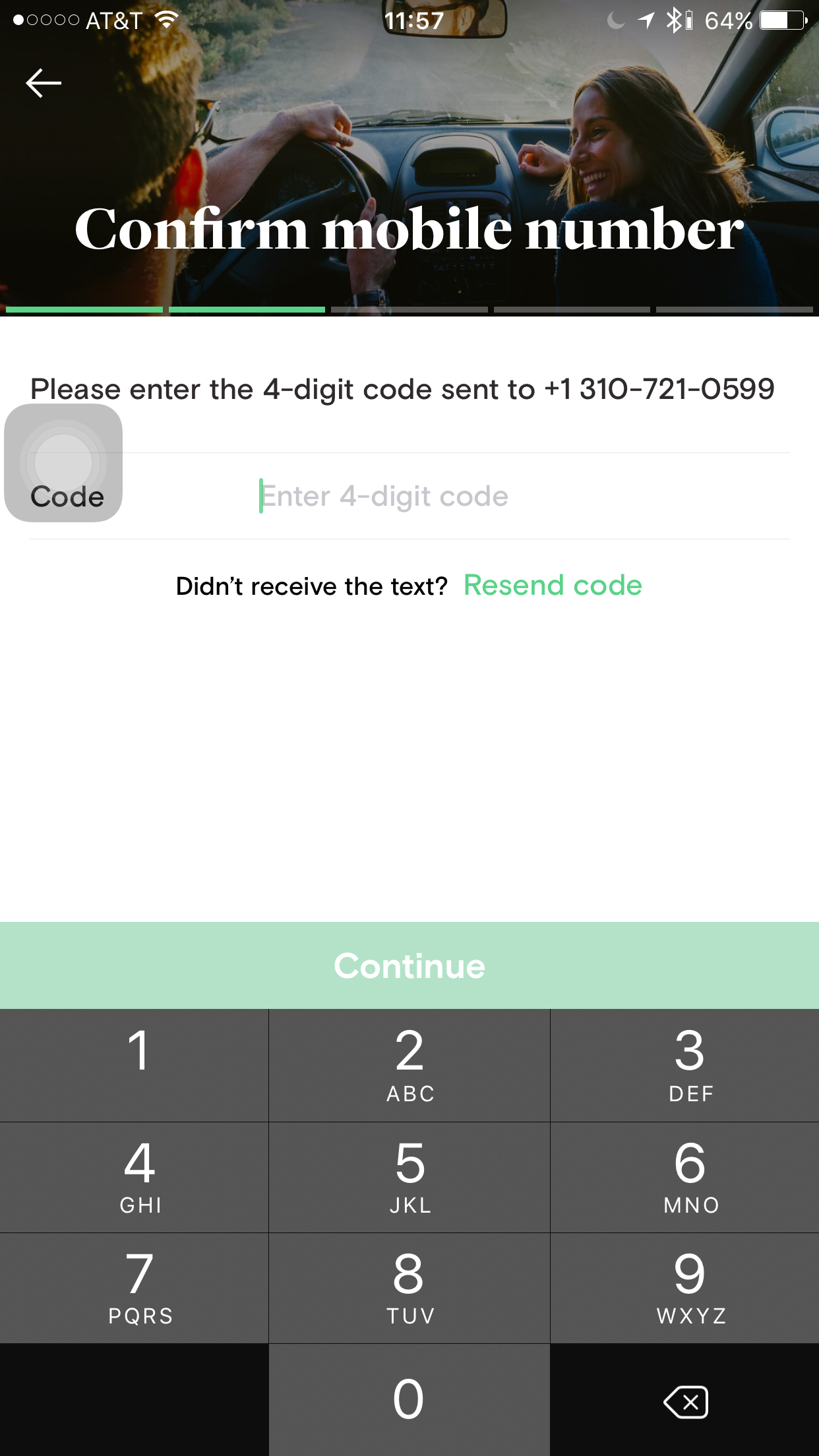Tap the Continue button
This screenshot has height=1456, width=819.
409,965
